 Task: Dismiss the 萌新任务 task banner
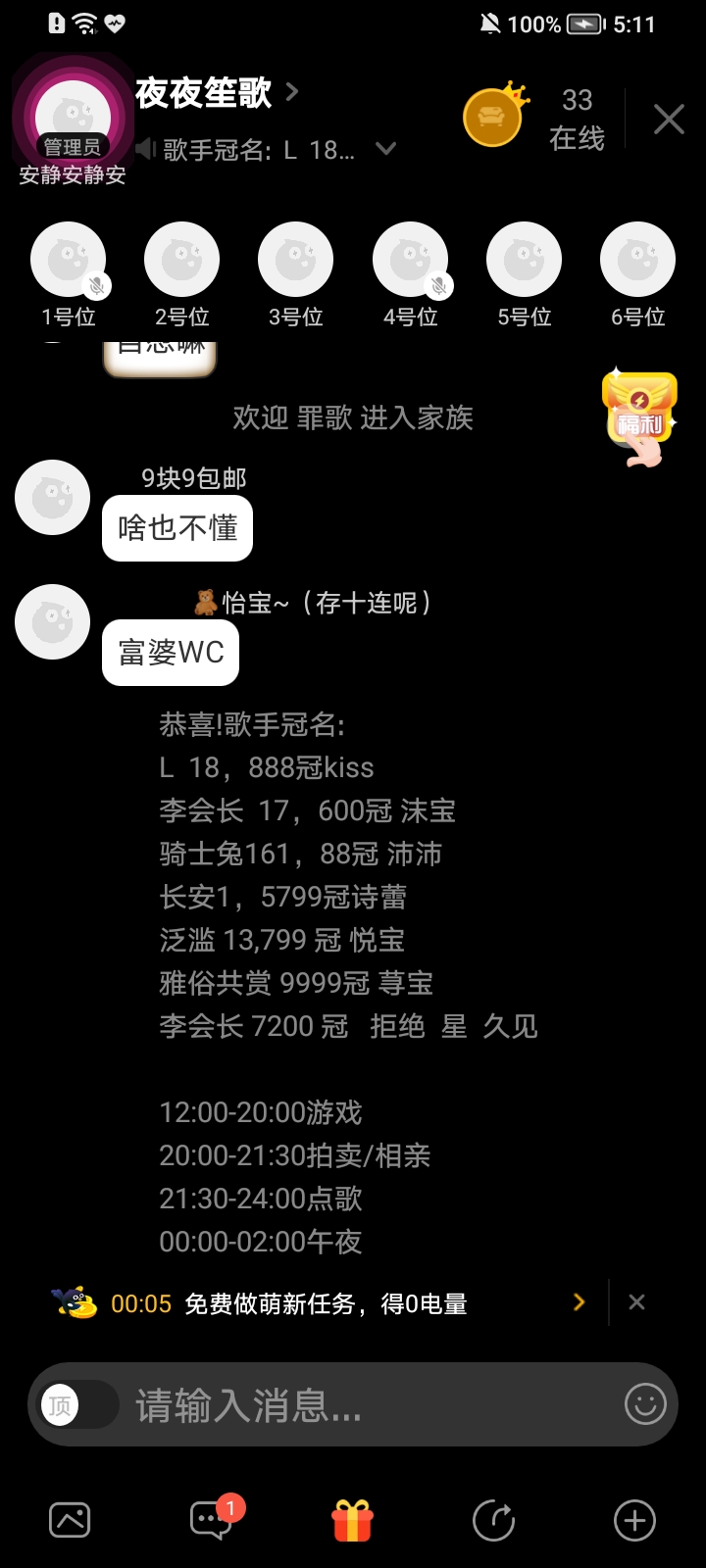636,1302
